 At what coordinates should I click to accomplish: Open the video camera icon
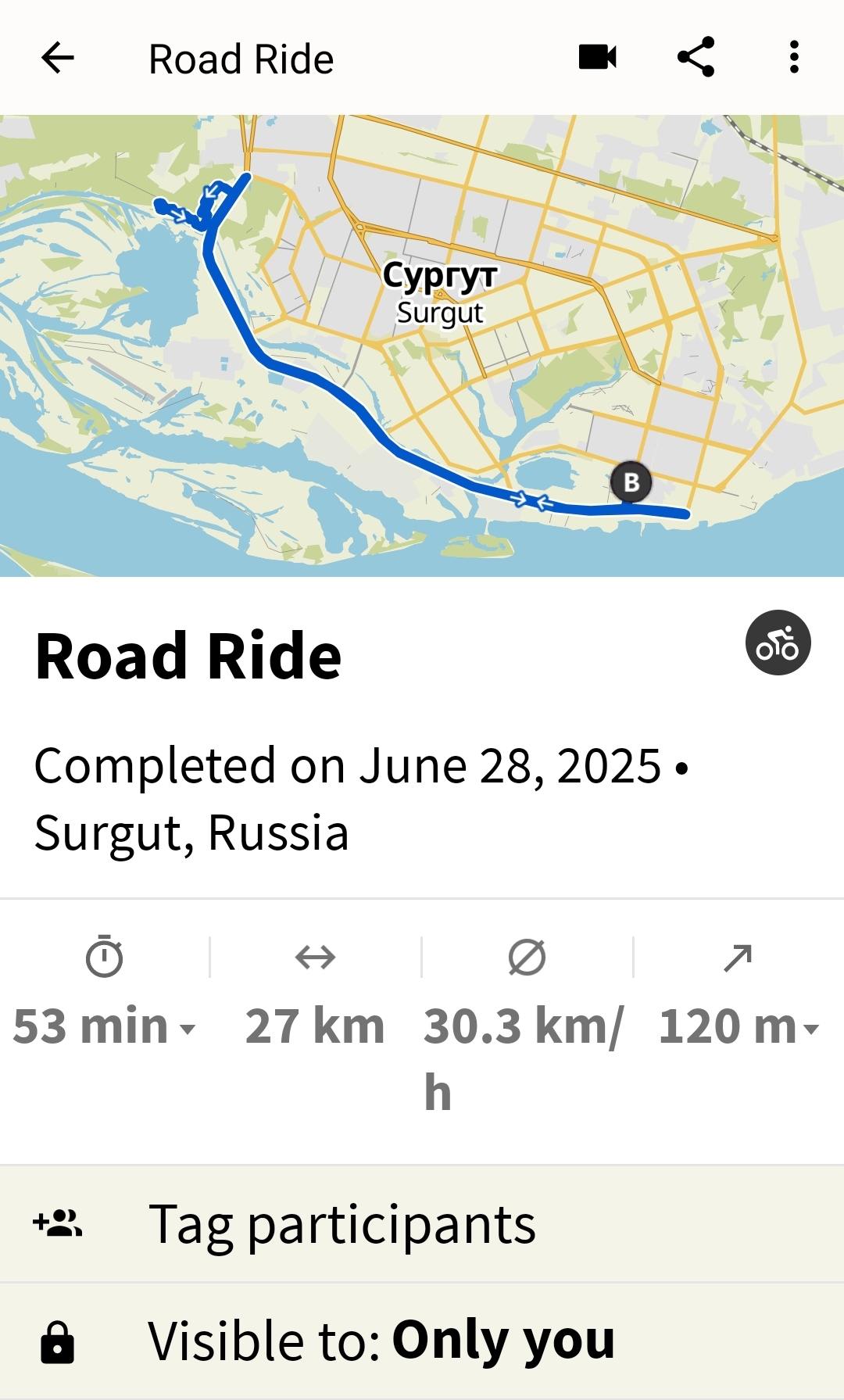(598, 57)
